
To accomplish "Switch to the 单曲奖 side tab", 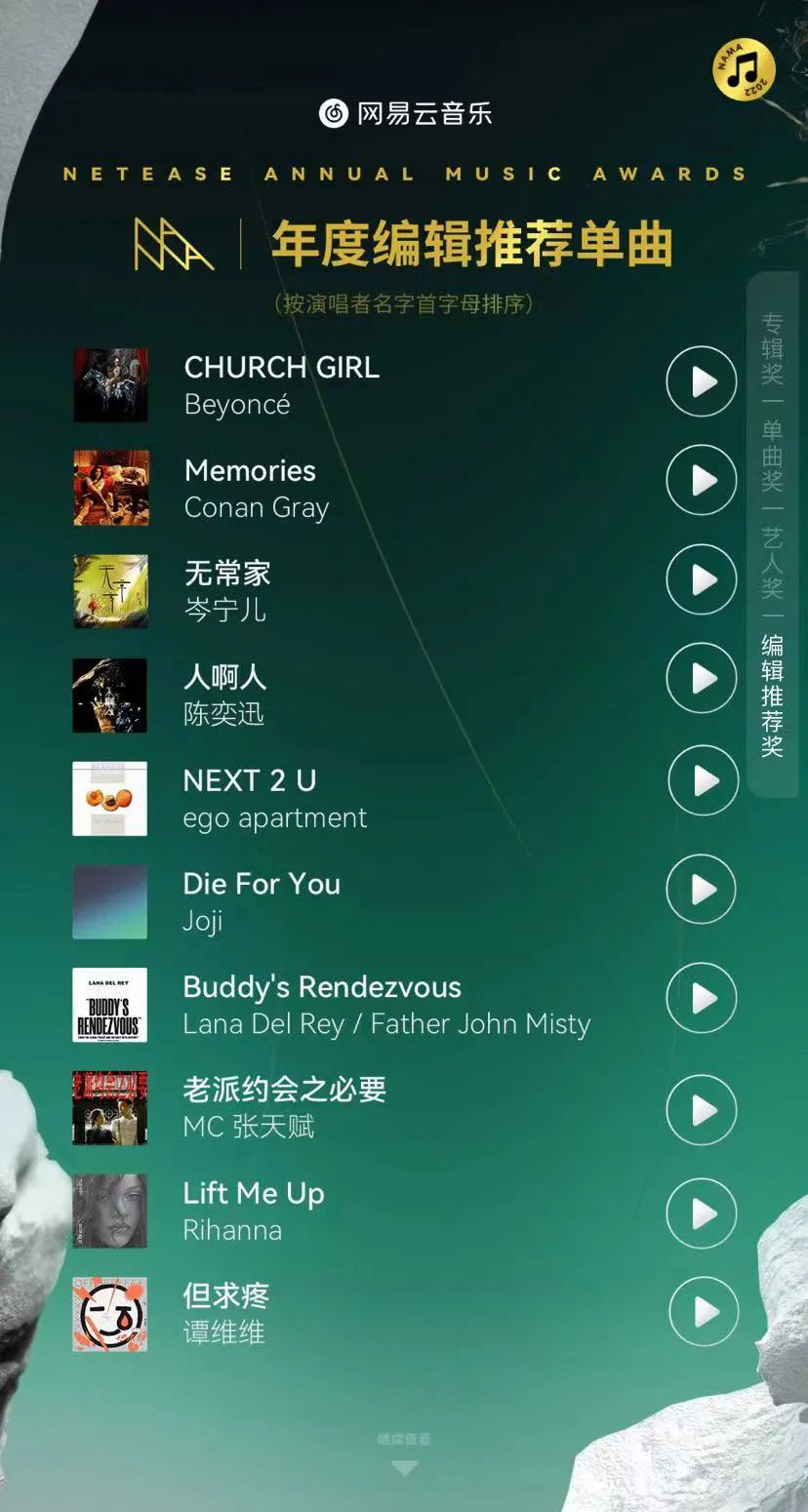I will coord(772,456).
